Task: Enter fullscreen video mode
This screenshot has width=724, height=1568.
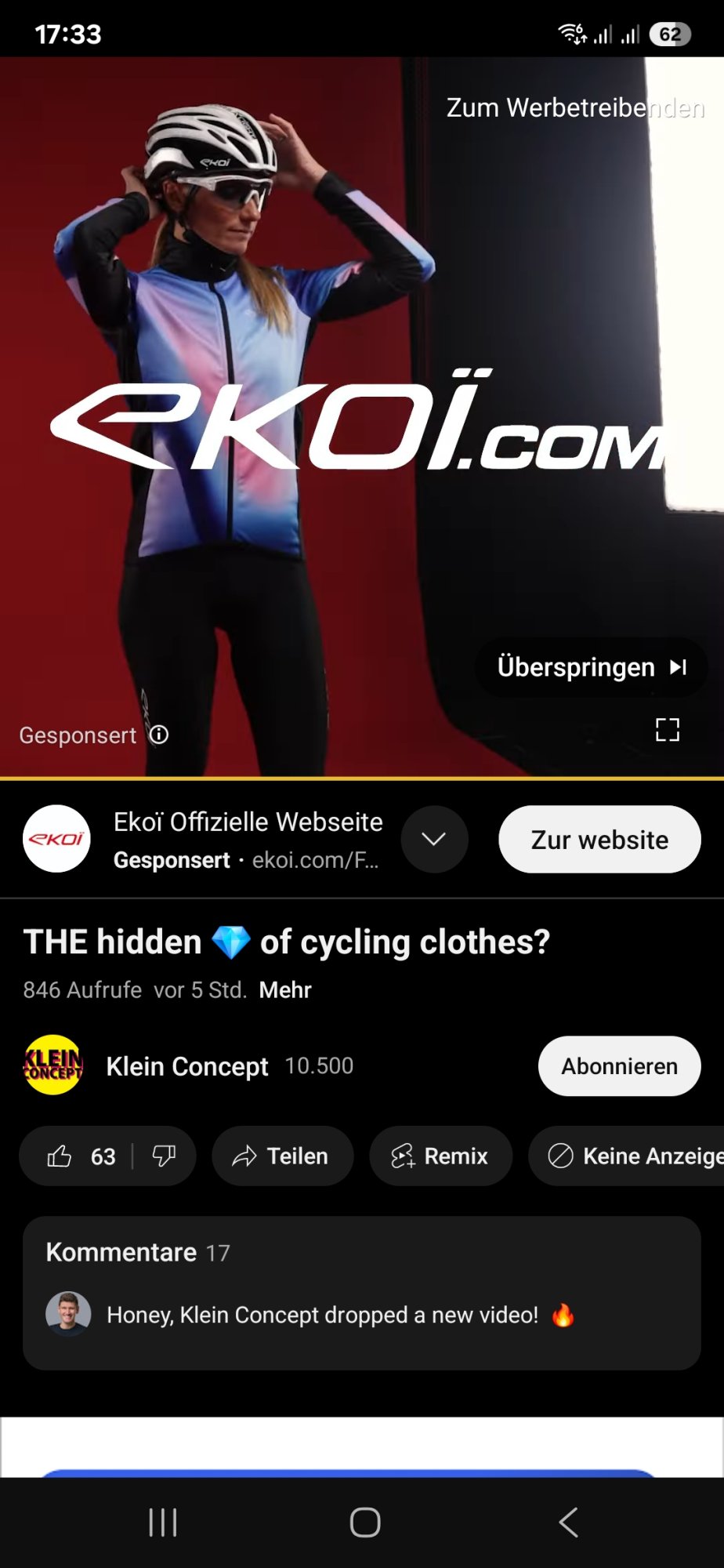Action: (667, 730)
